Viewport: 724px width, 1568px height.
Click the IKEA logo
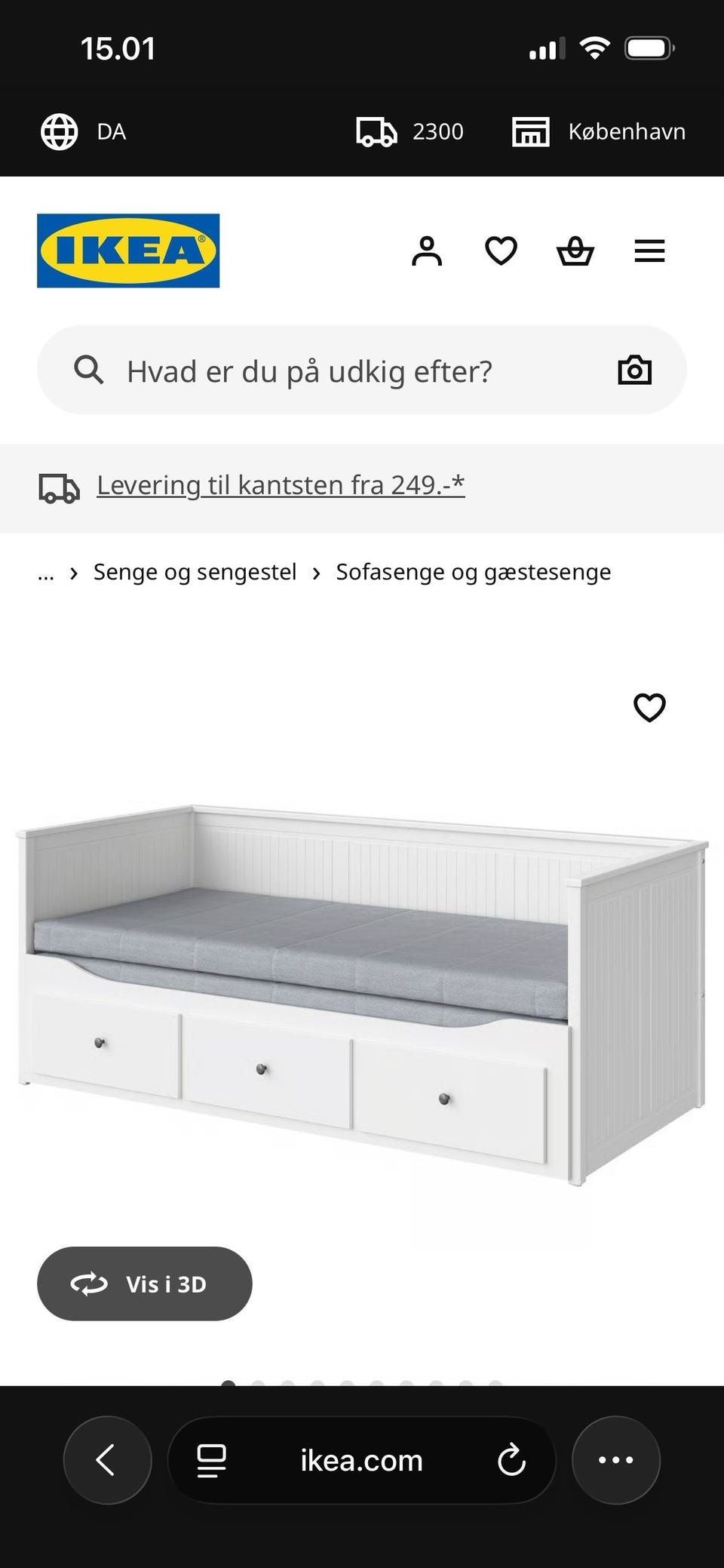click(127, 251)
